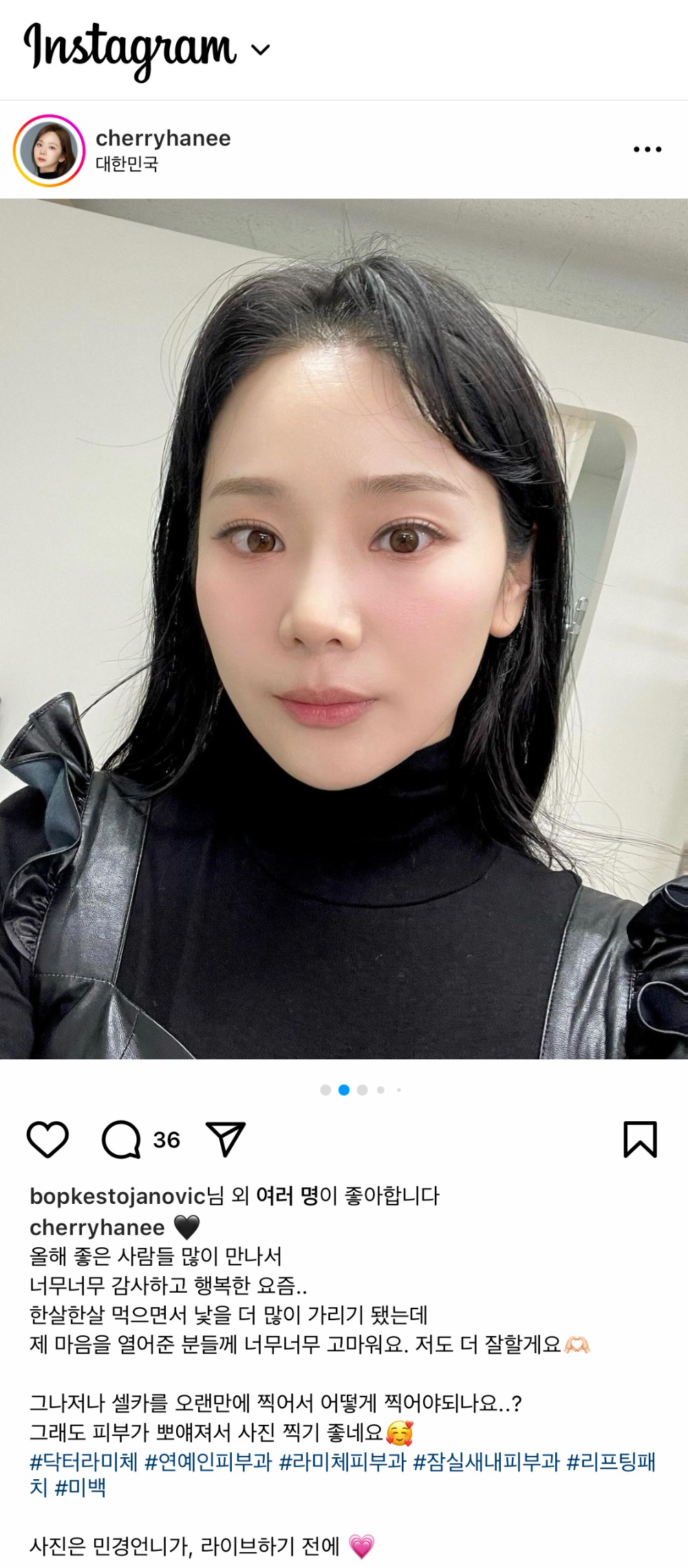Open cherryhanee username in the caption
Screen dimensions: 688x1568
coord(97,1227)
